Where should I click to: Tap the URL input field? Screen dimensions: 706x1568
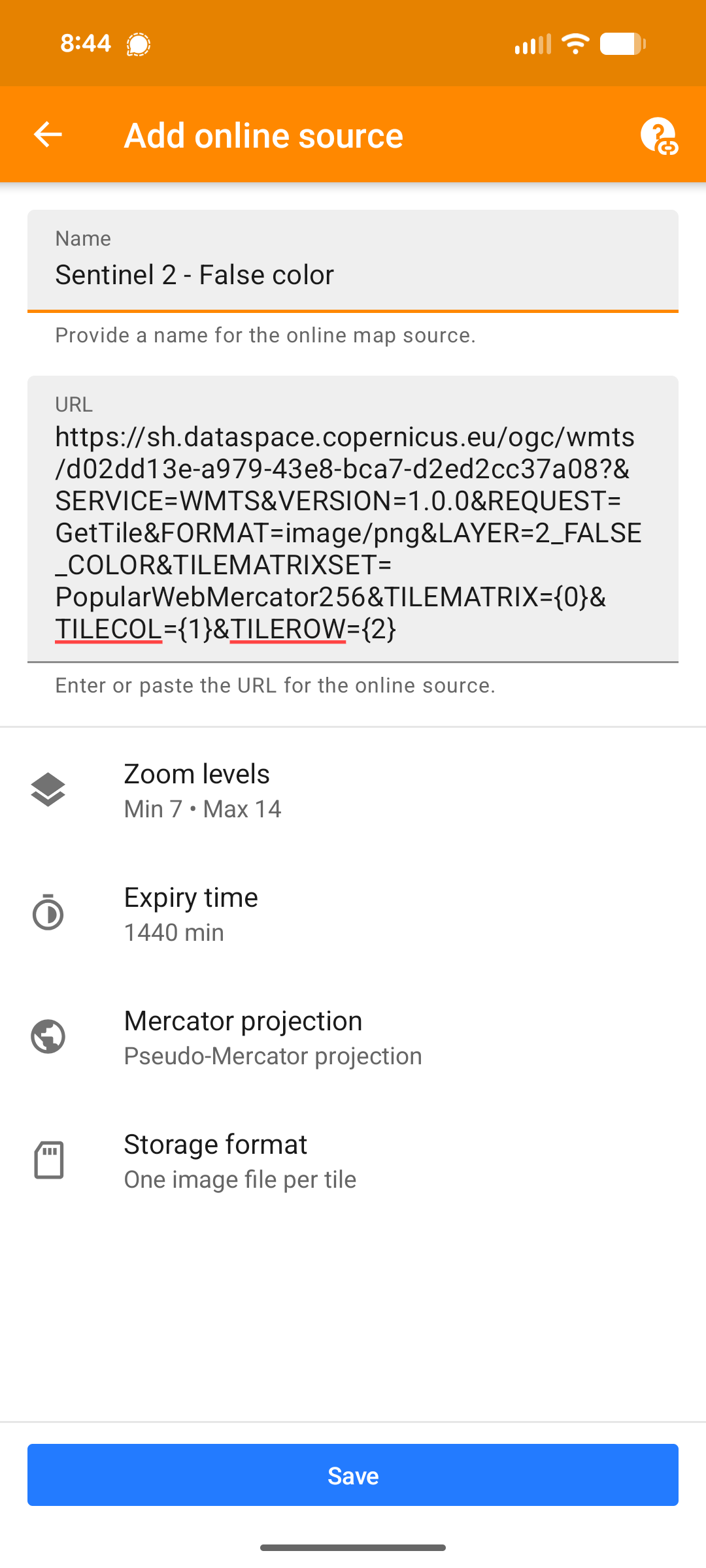[352, 532]
